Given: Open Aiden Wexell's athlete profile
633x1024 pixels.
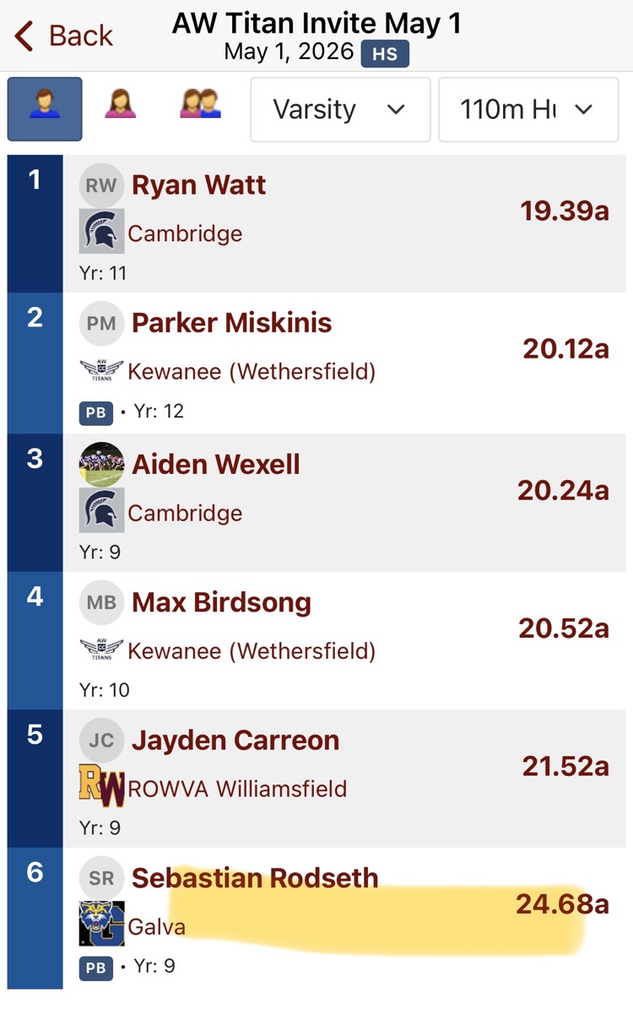Looking at the screenshot, I should point(216,464).
